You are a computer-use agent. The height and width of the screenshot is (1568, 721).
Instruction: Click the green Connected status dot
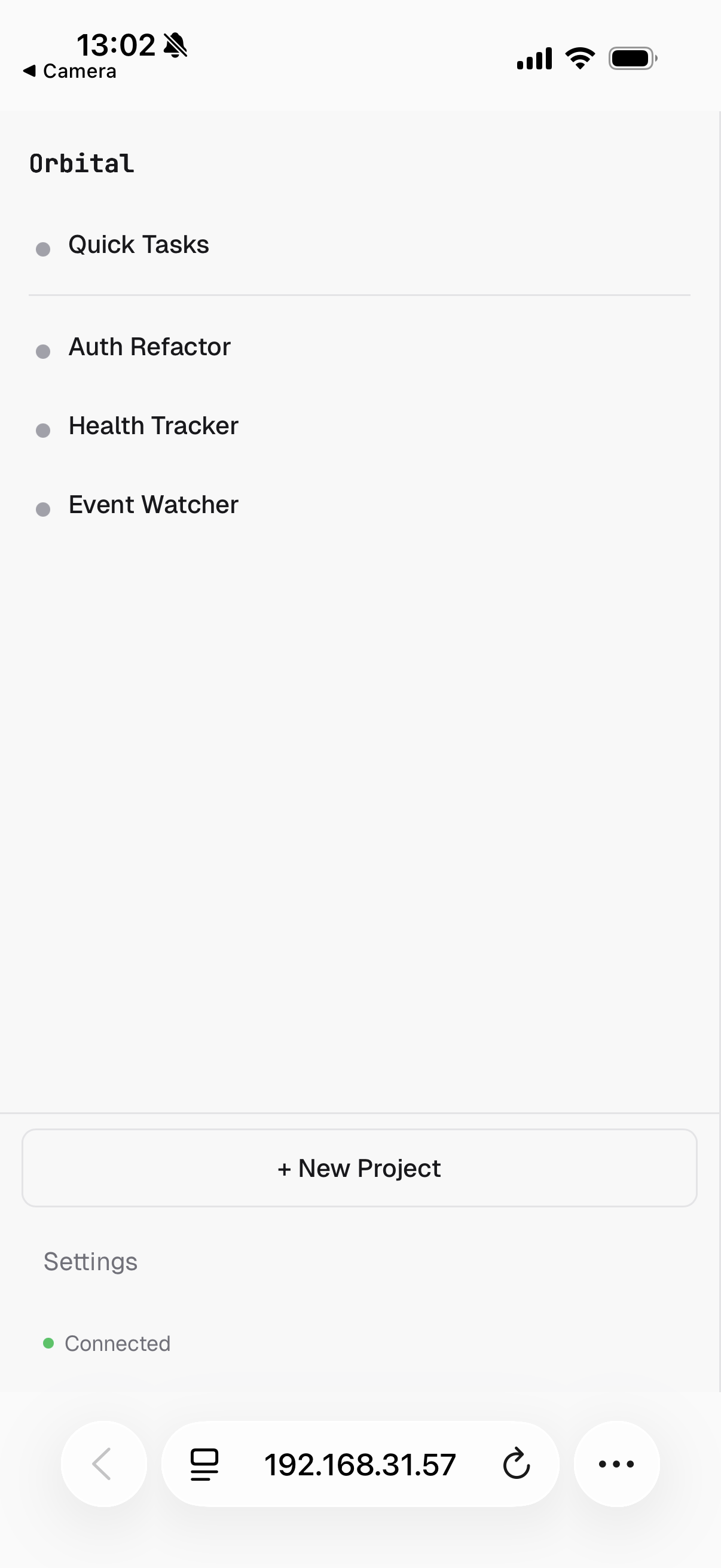pos(48,1343)
